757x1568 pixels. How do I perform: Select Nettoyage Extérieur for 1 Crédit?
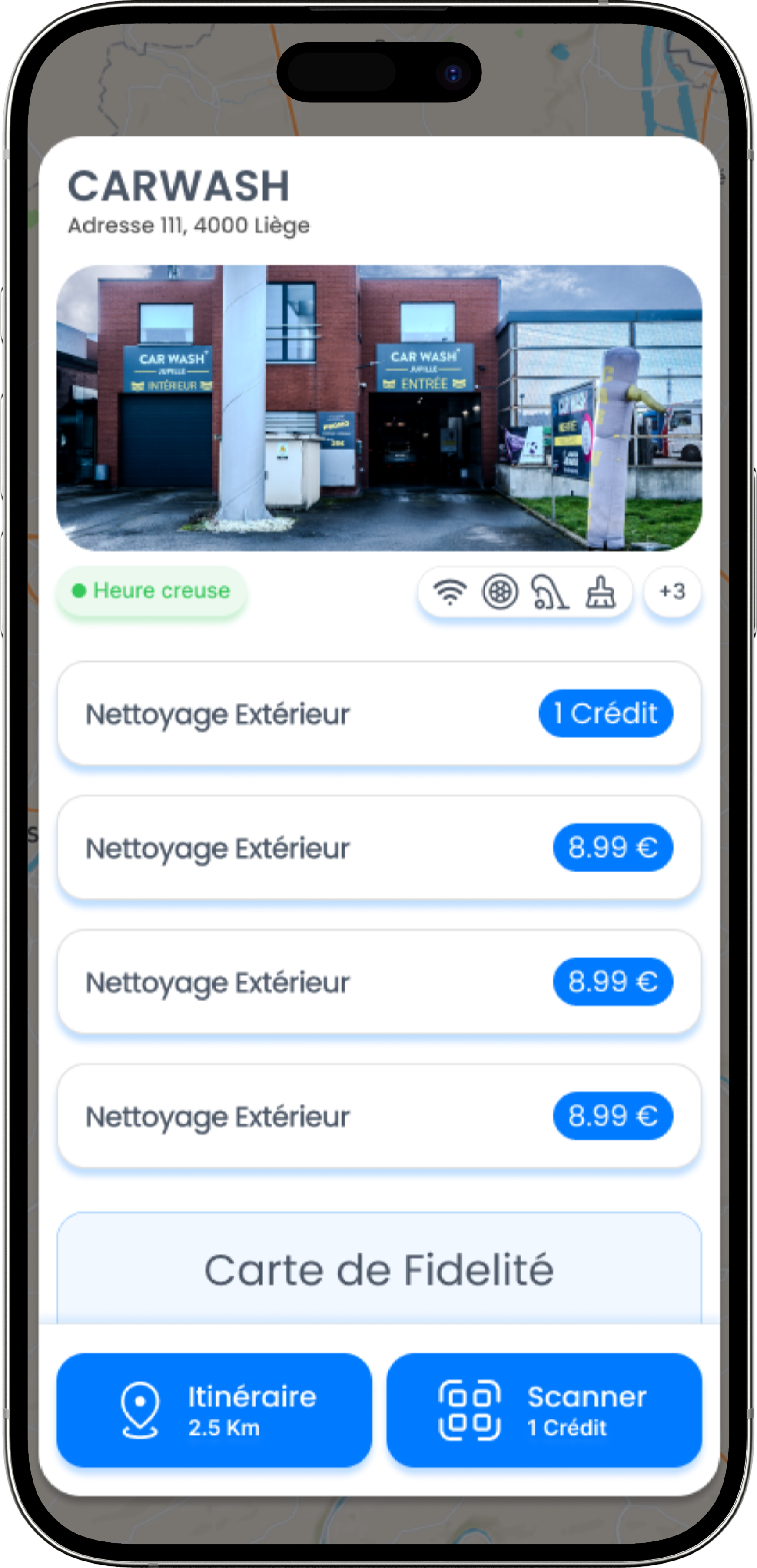pos(378,713)
